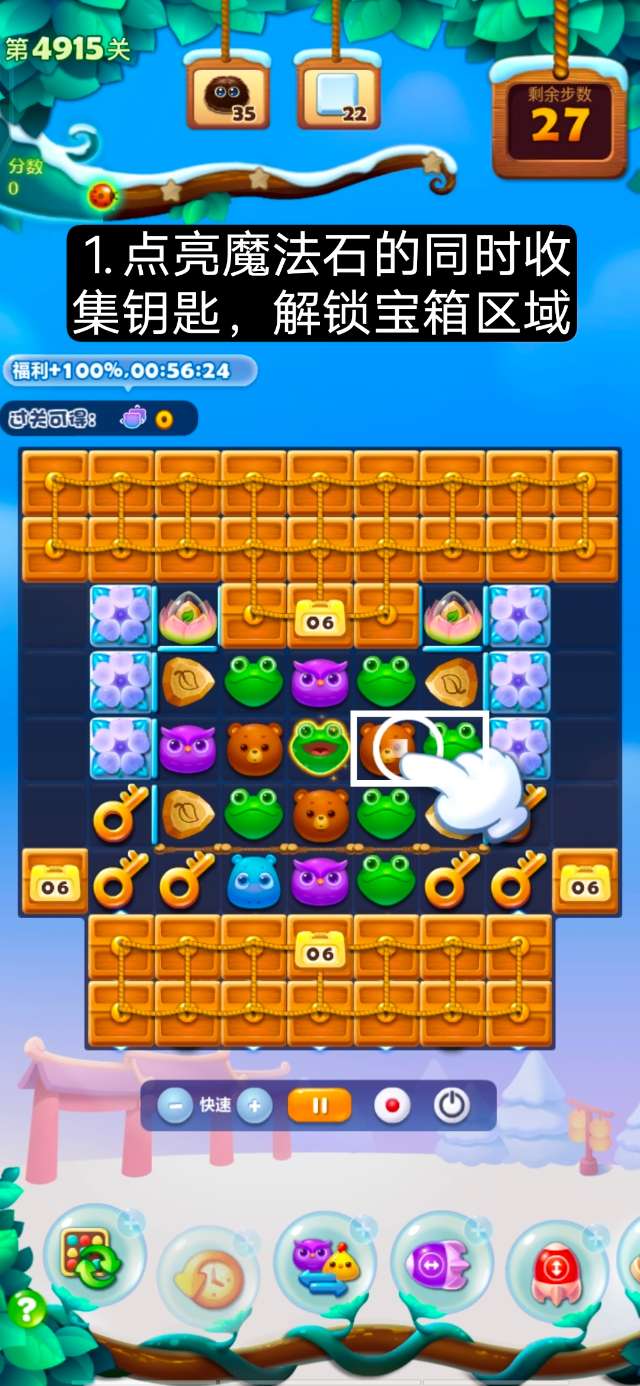Pause with the orange pause button

click(320, 1106)
